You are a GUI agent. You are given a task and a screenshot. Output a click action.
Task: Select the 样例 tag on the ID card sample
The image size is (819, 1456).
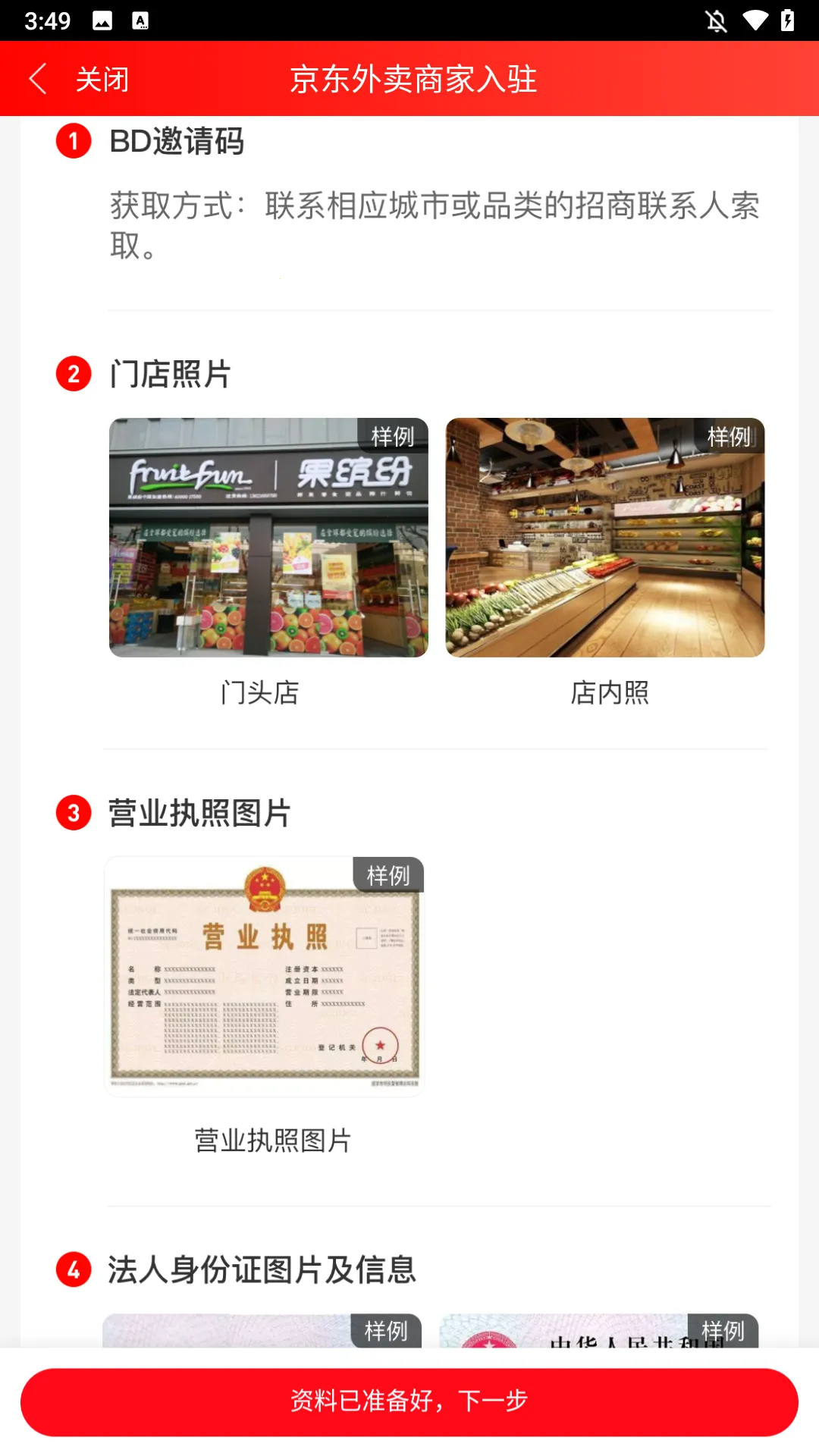387,1332
